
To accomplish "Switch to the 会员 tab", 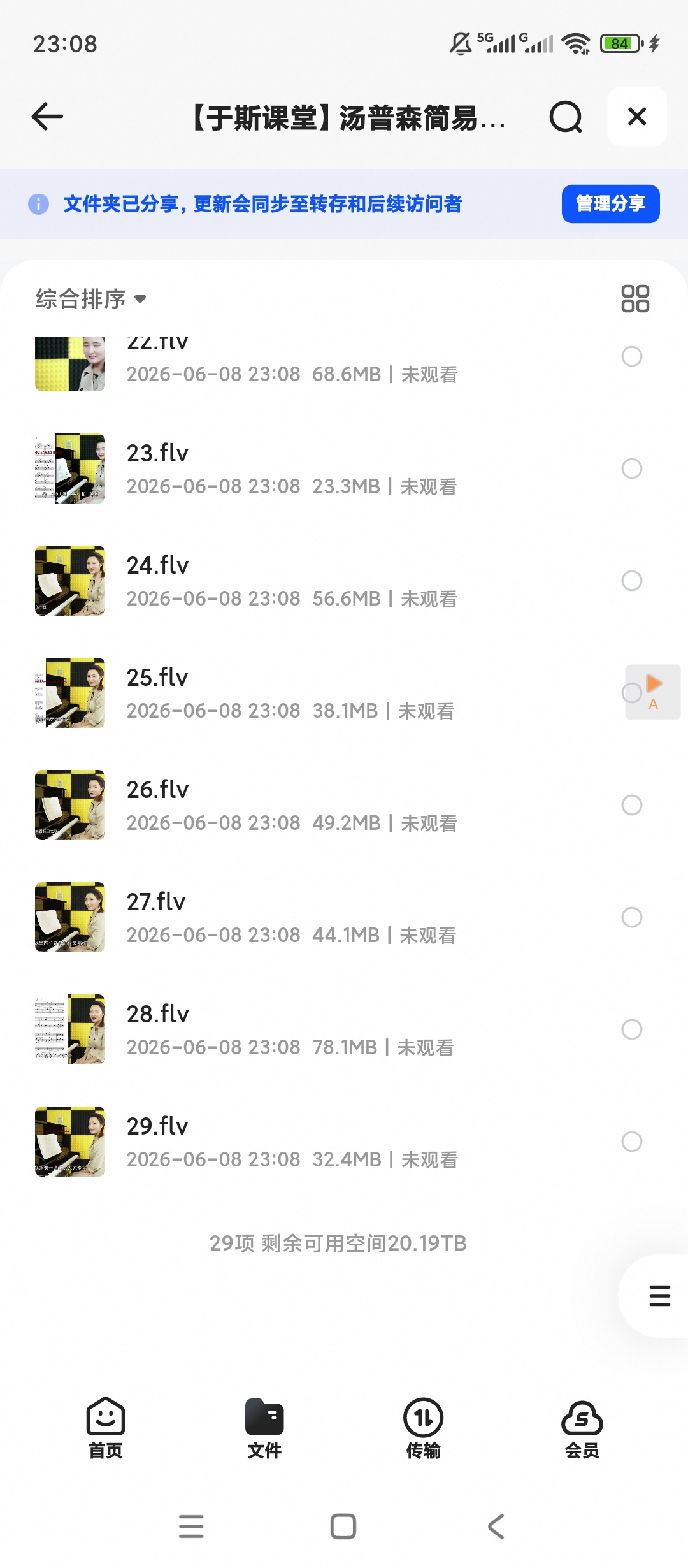I will [x=582, y=1428].
